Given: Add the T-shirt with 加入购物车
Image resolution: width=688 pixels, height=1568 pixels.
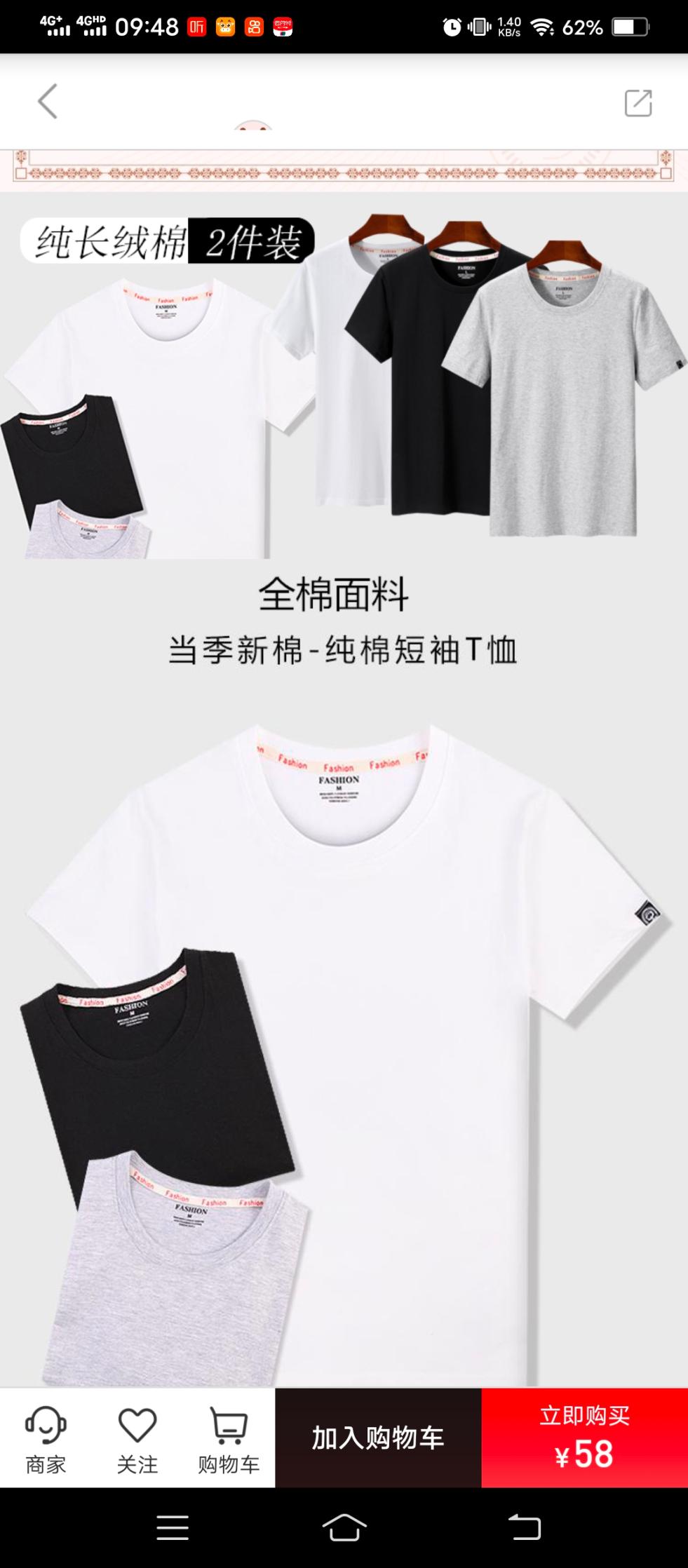Looking at the screenshot, I should (378, 1438).
